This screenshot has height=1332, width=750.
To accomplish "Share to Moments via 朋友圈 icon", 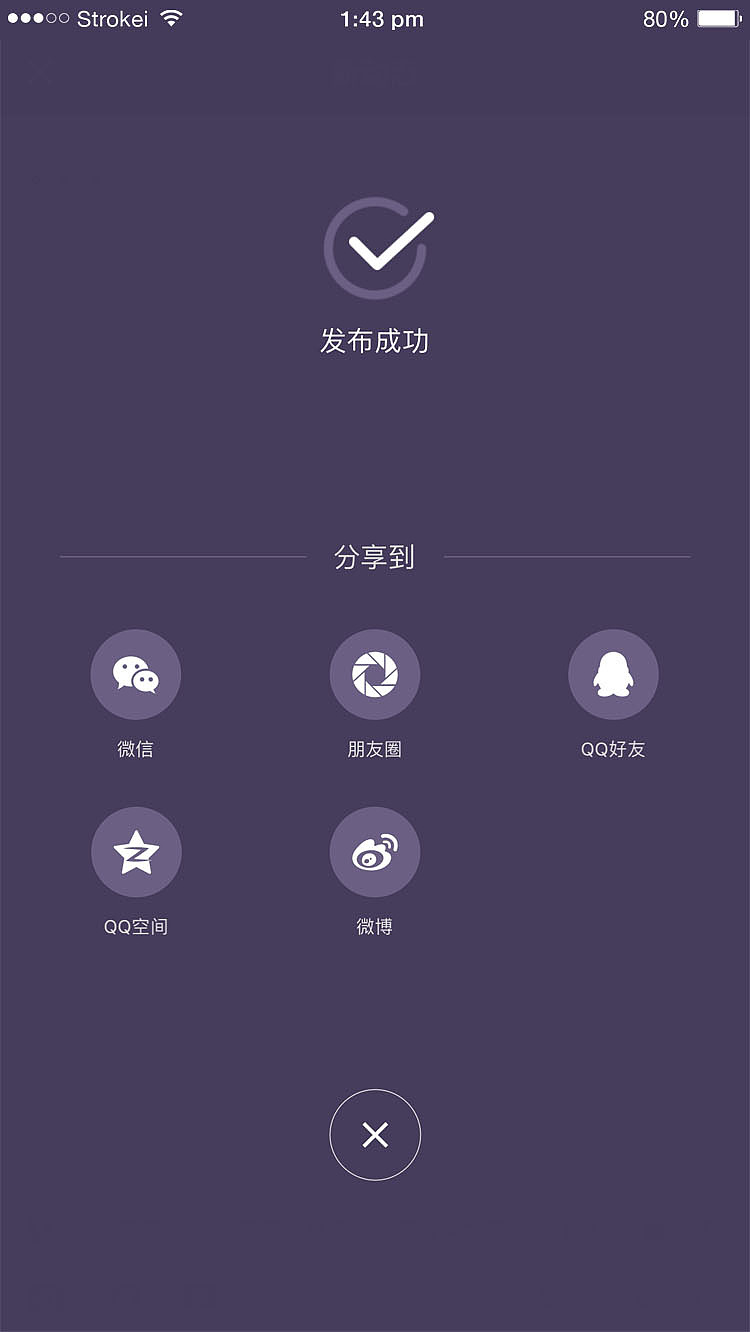I will click(x=375, y=674).
